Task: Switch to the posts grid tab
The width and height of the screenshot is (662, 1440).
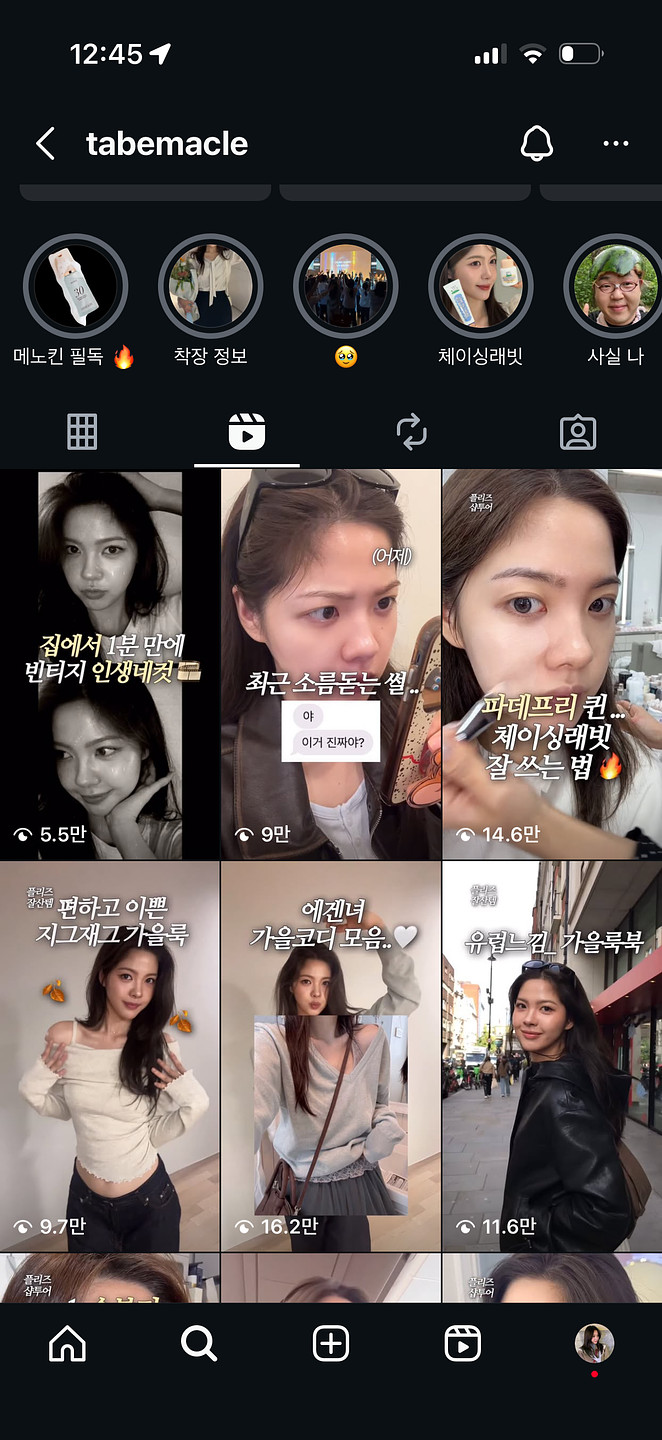Action: coord(82,432)
